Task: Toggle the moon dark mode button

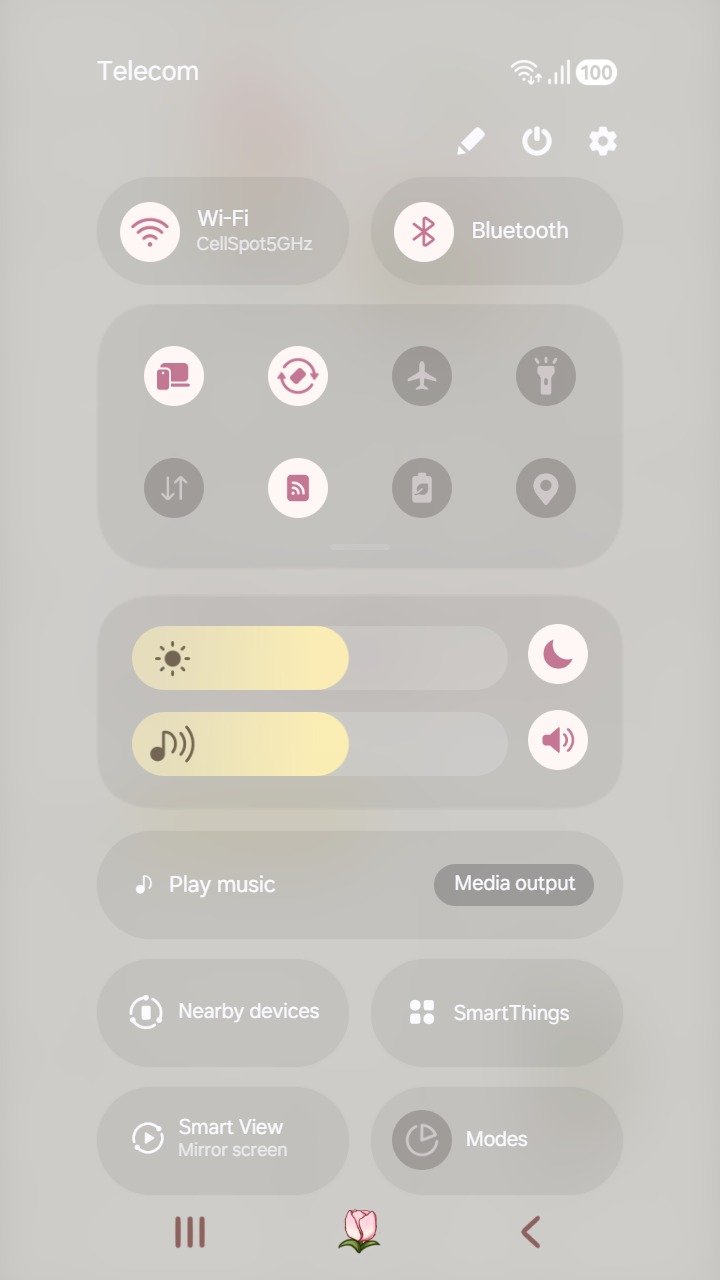Action: point(558,654)
